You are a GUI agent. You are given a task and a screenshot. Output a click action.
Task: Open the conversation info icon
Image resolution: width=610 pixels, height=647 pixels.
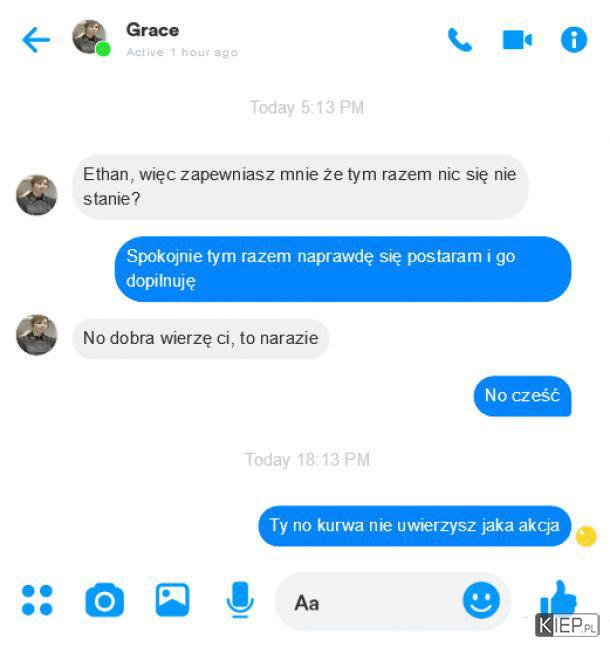pos(574,40)
